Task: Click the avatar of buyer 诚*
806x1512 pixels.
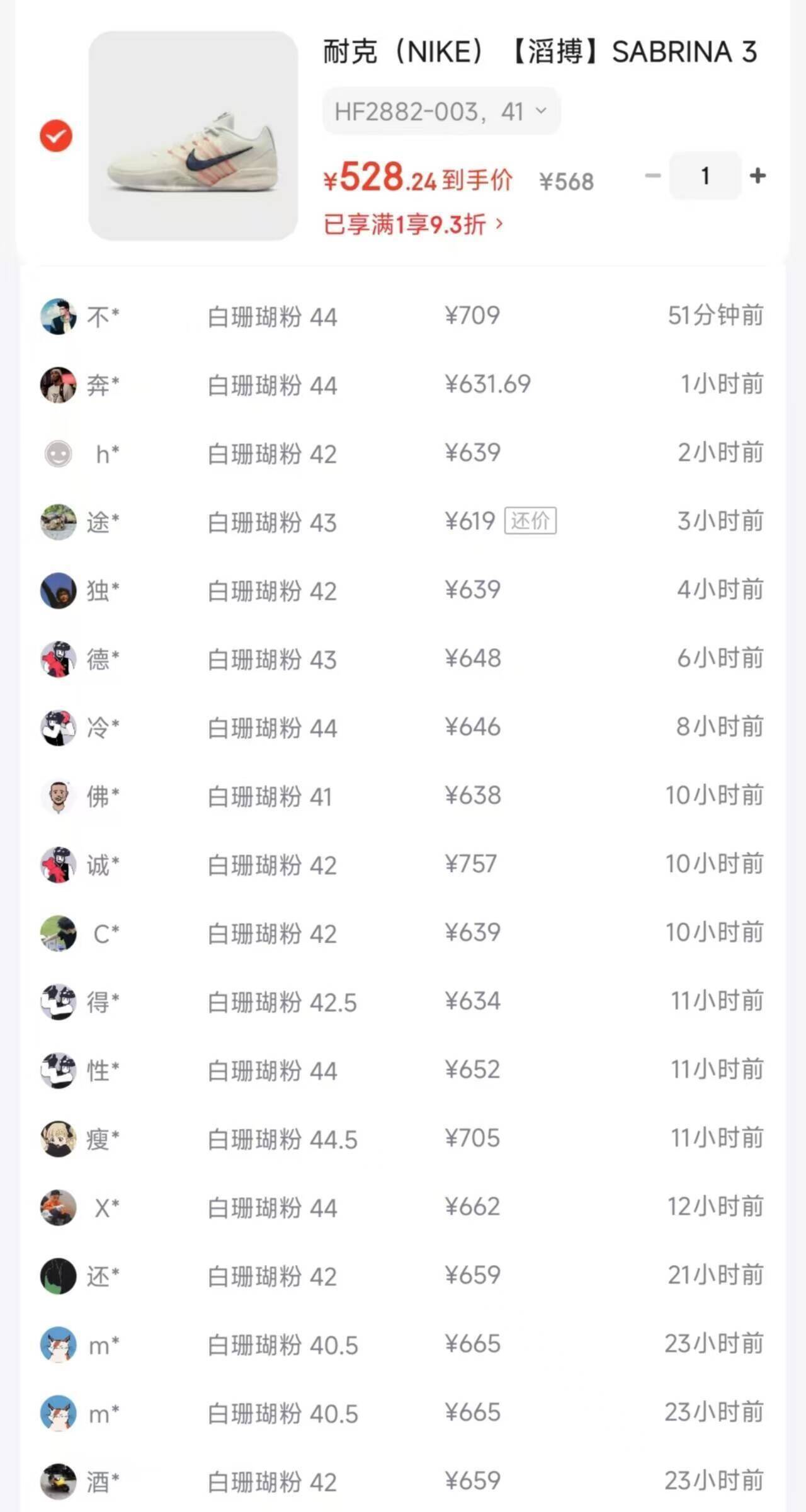Action: click(57, 864)
